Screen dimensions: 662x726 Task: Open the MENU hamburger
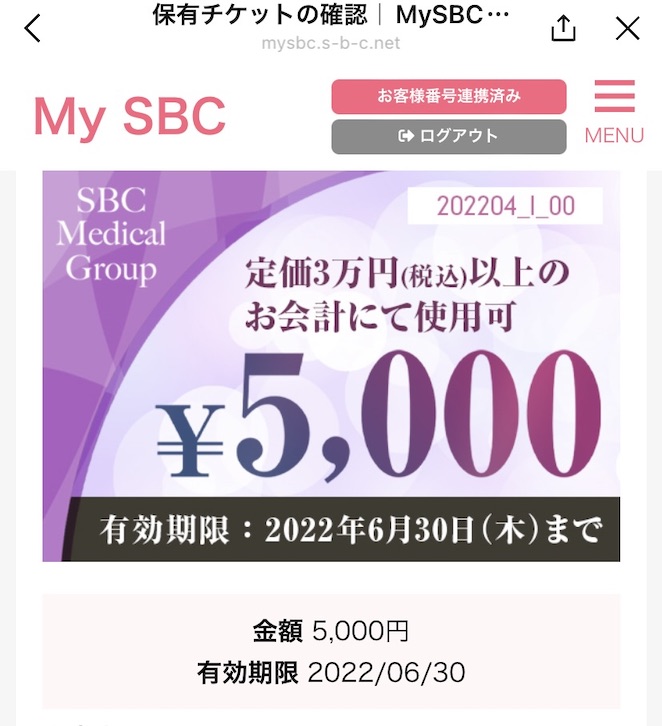click(x=614, y=112)
